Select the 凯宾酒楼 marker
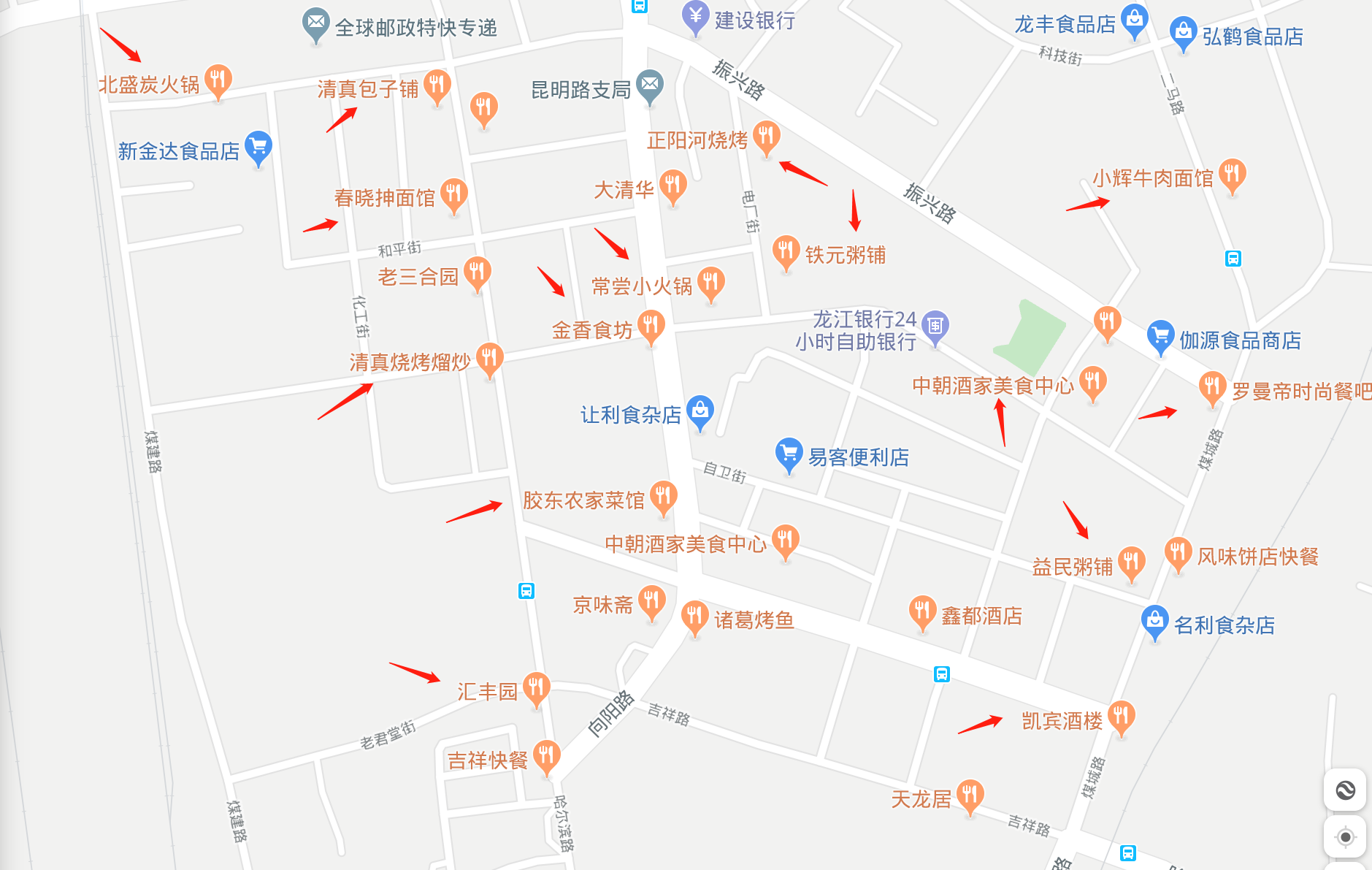1372x870 pixels. point(1121,717)
